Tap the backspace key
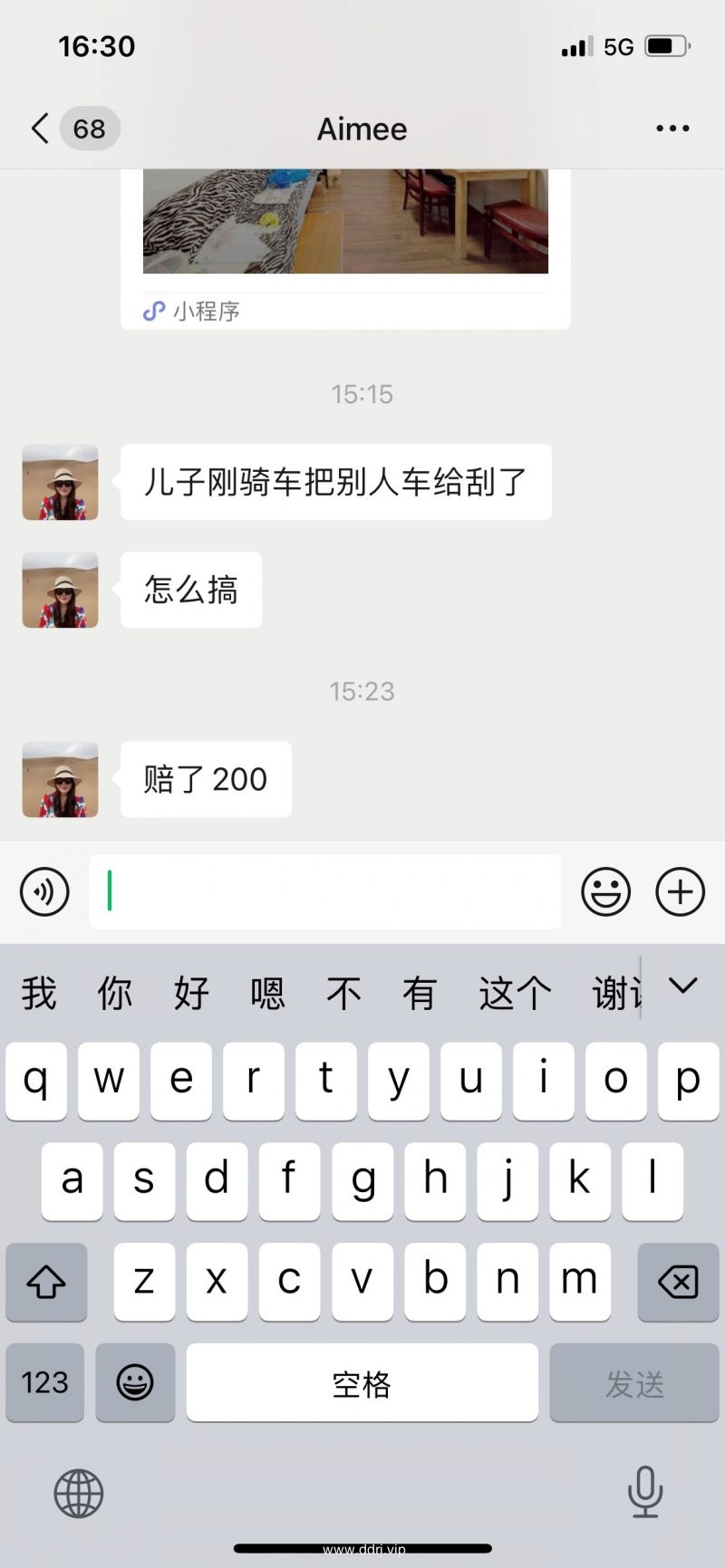Screen dimensions: 725x1568 click(x=678, y=1282)
